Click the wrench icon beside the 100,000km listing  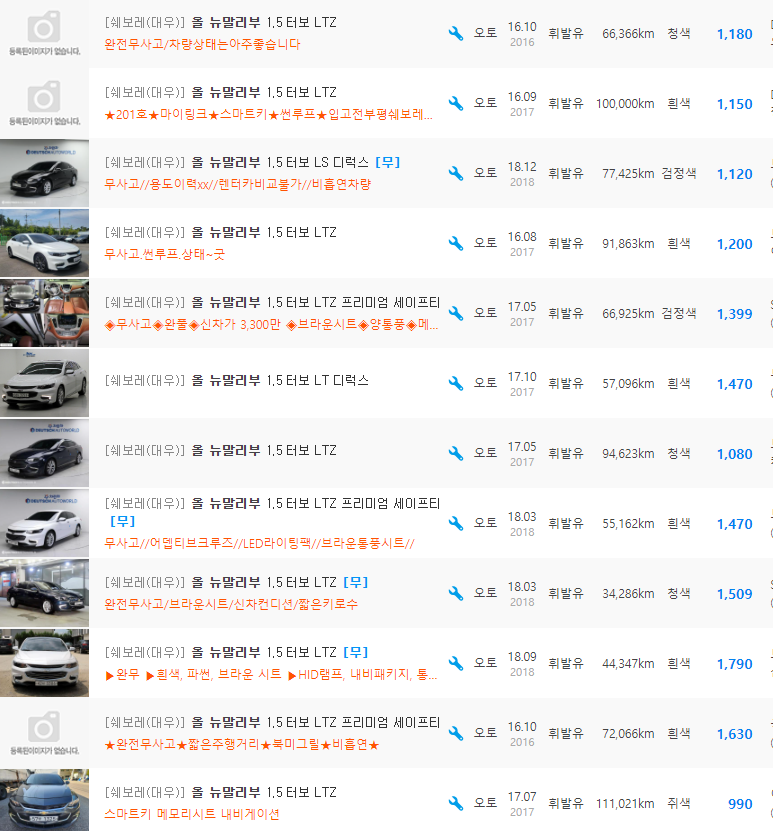pos(455,103)
